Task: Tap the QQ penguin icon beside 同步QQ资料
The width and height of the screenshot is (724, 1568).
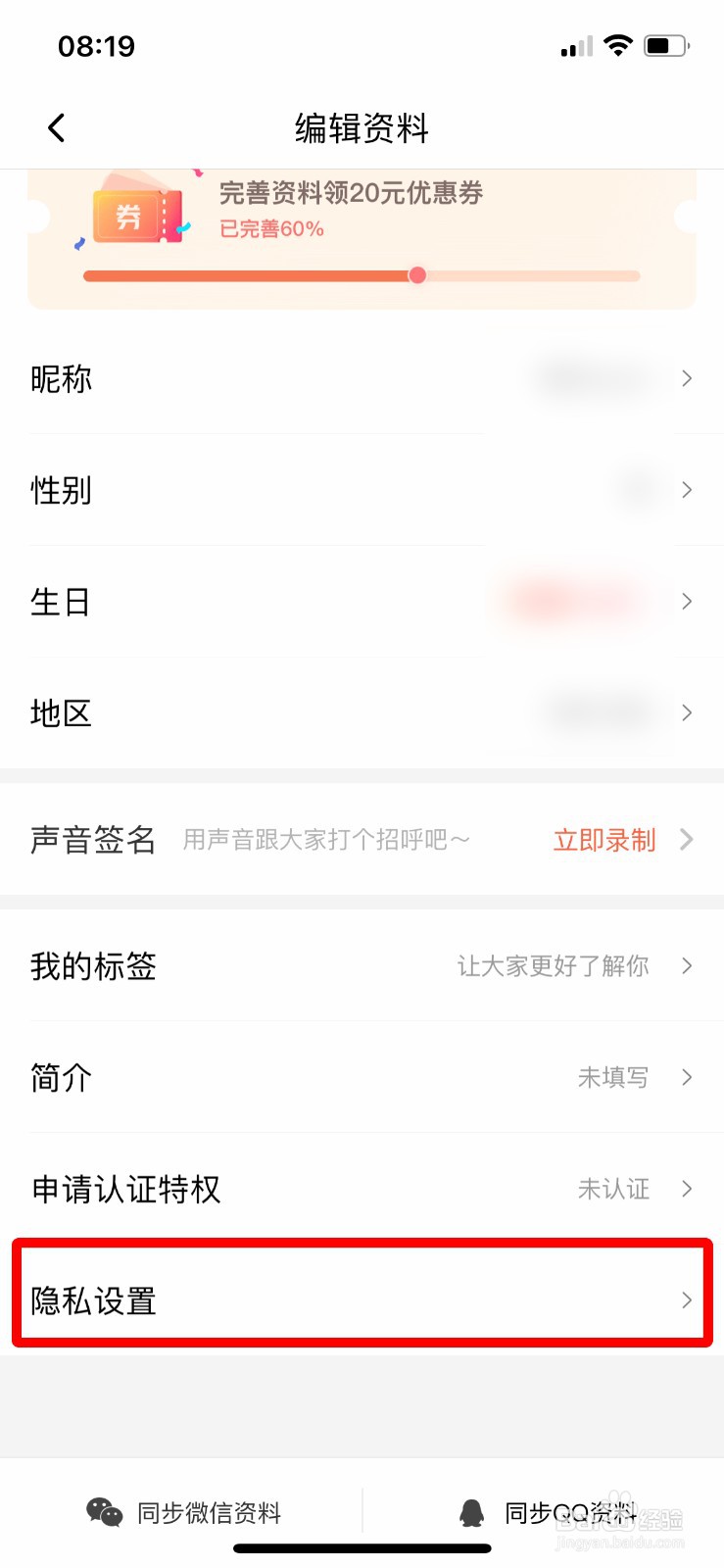Action: click(472, 1512)
